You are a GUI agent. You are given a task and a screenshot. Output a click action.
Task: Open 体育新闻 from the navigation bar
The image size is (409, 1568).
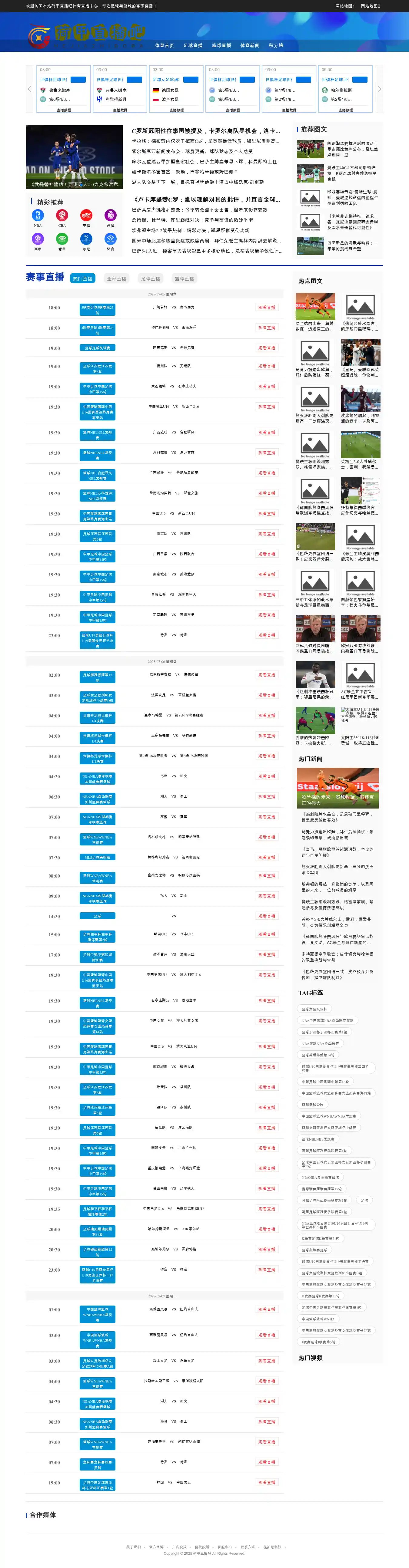[250, 46]
